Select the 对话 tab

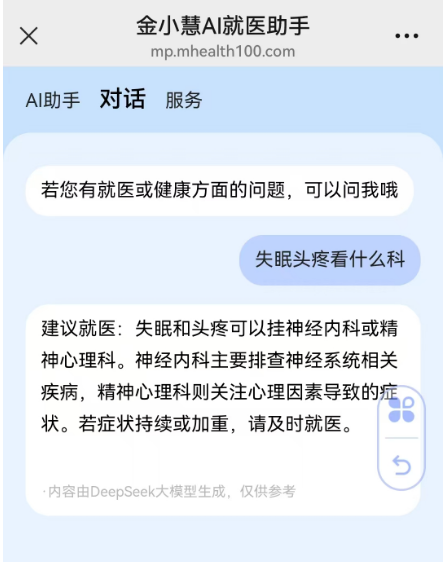coord(123,99)
